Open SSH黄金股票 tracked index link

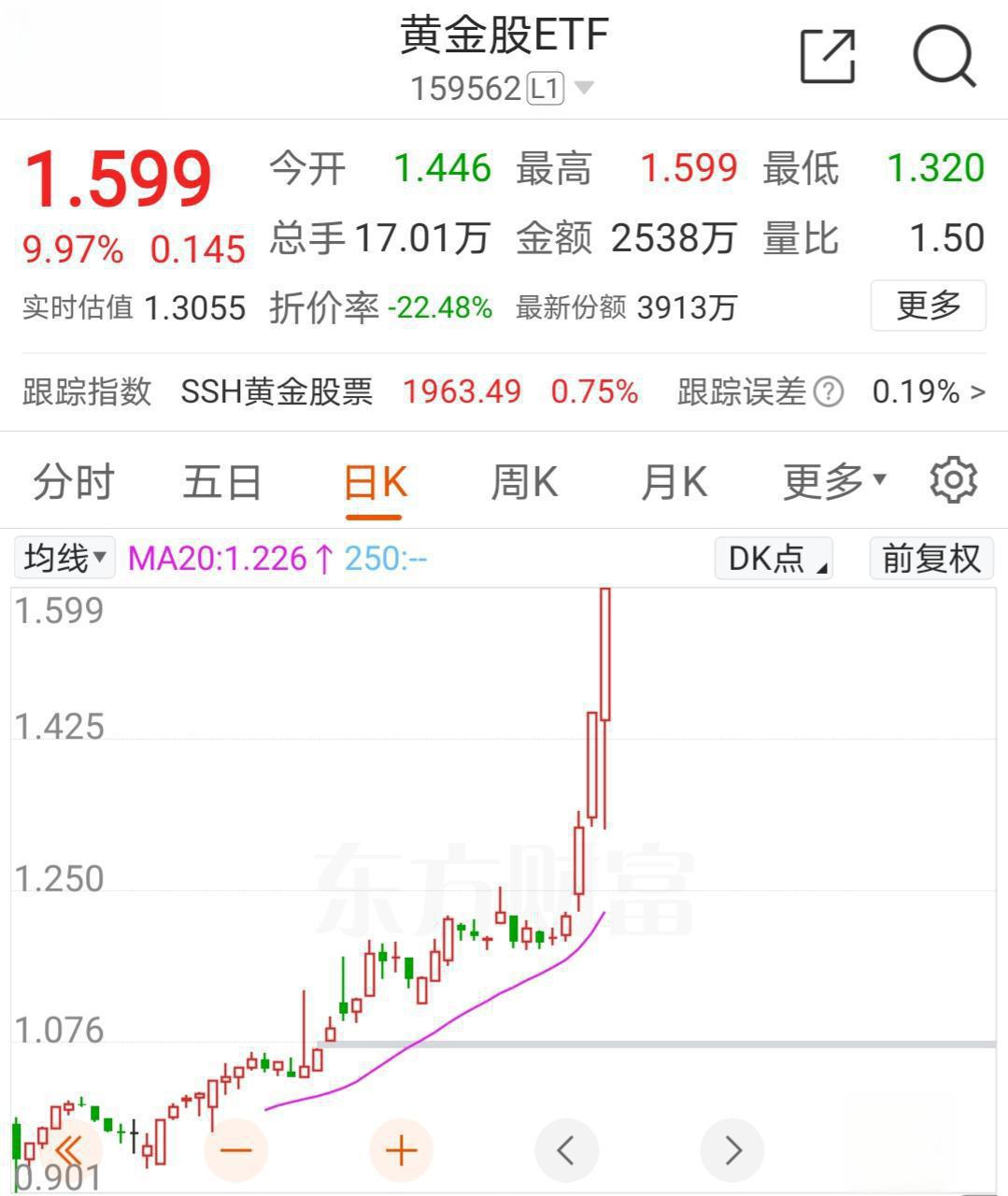pyautogui.click(x=277, y=392)
